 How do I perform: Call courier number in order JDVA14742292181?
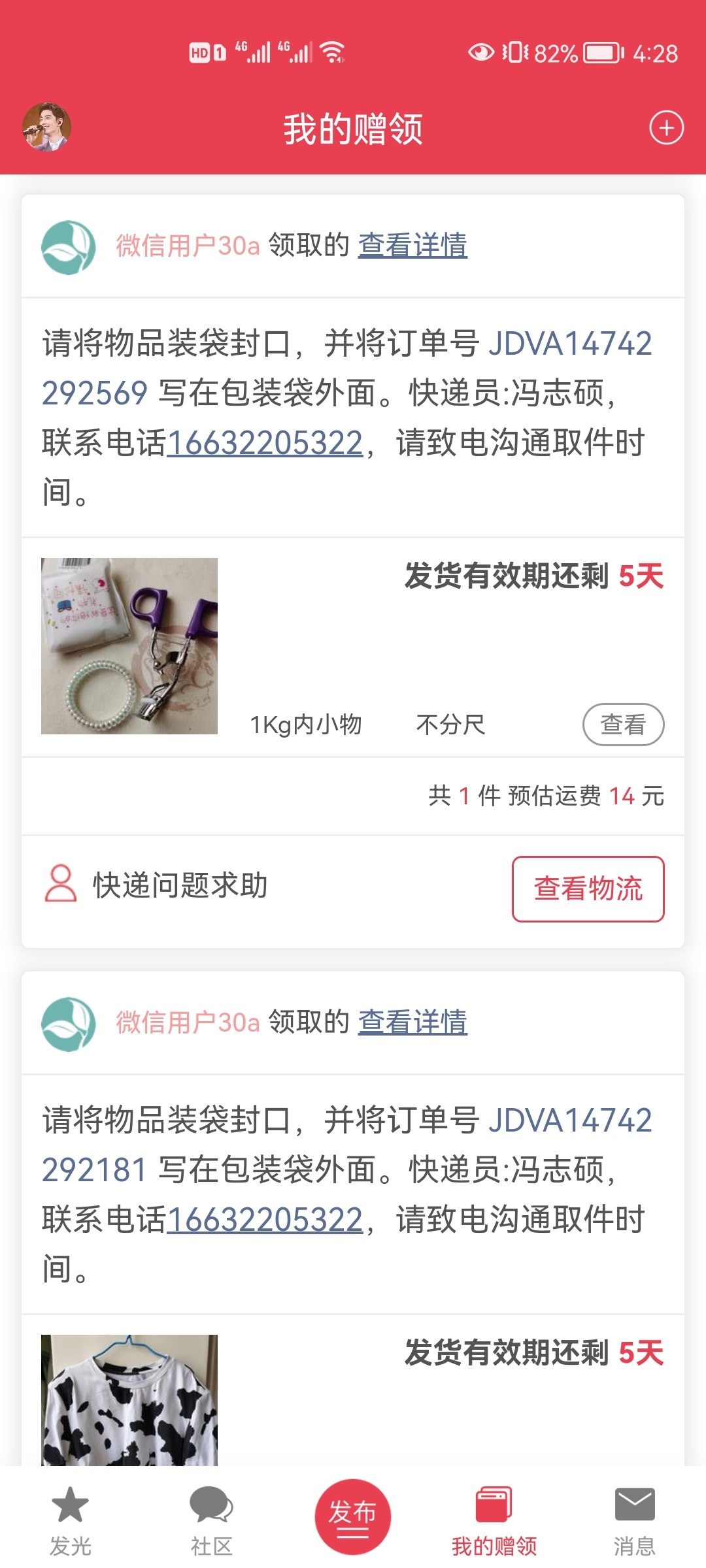click(x=265, y=1220)
